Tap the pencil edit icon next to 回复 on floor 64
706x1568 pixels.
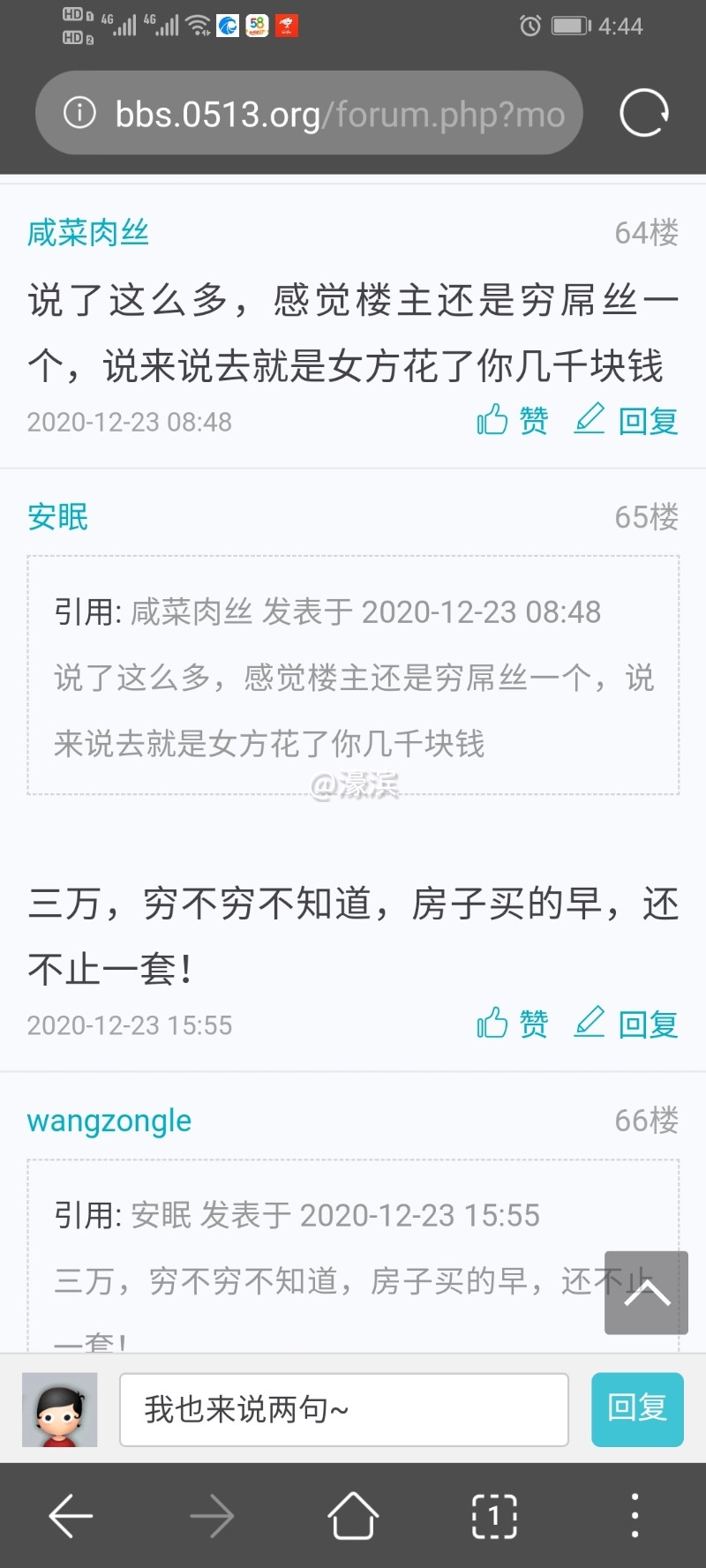pyautogui.click(x=590, y=421)
